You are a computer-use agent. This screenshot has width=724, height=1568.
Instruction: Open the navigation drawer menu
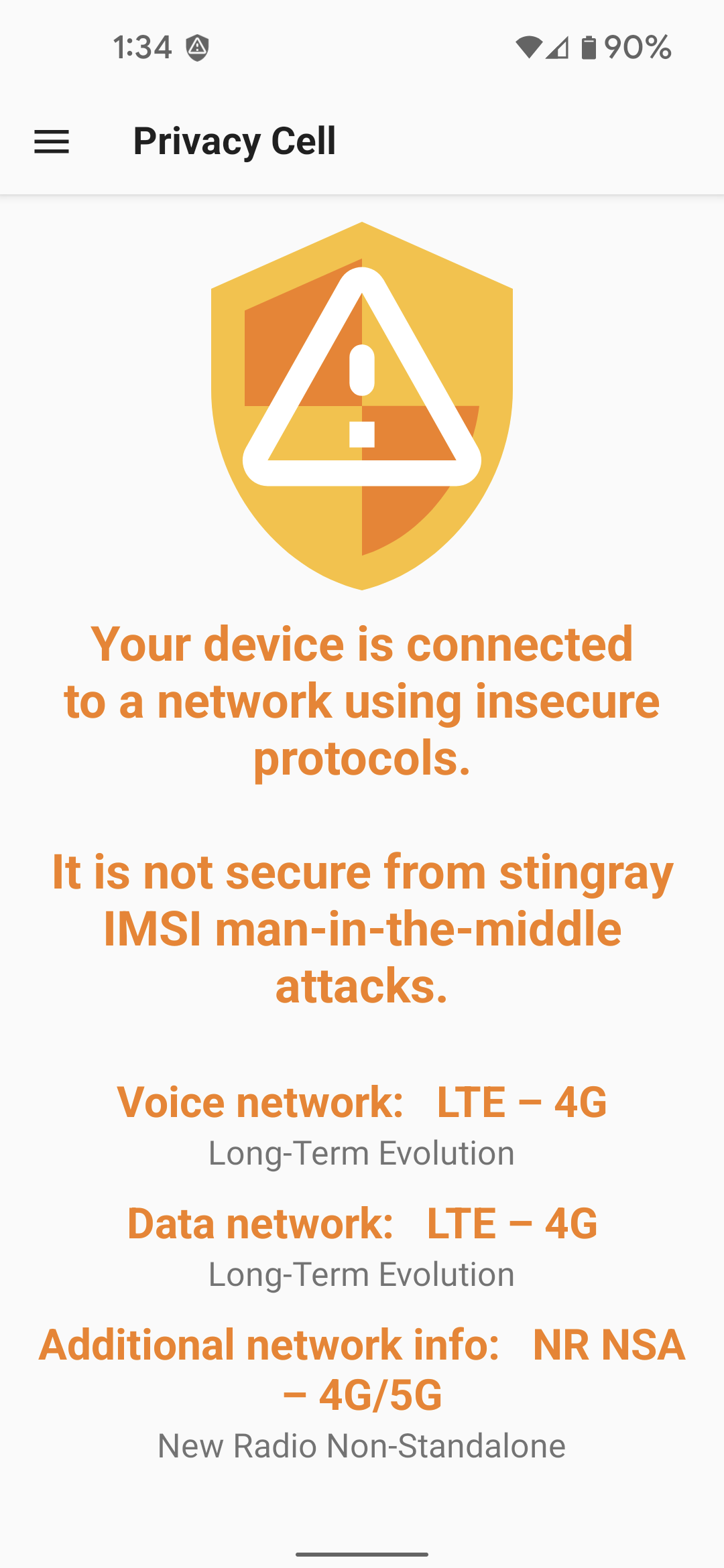pos(52,141)
